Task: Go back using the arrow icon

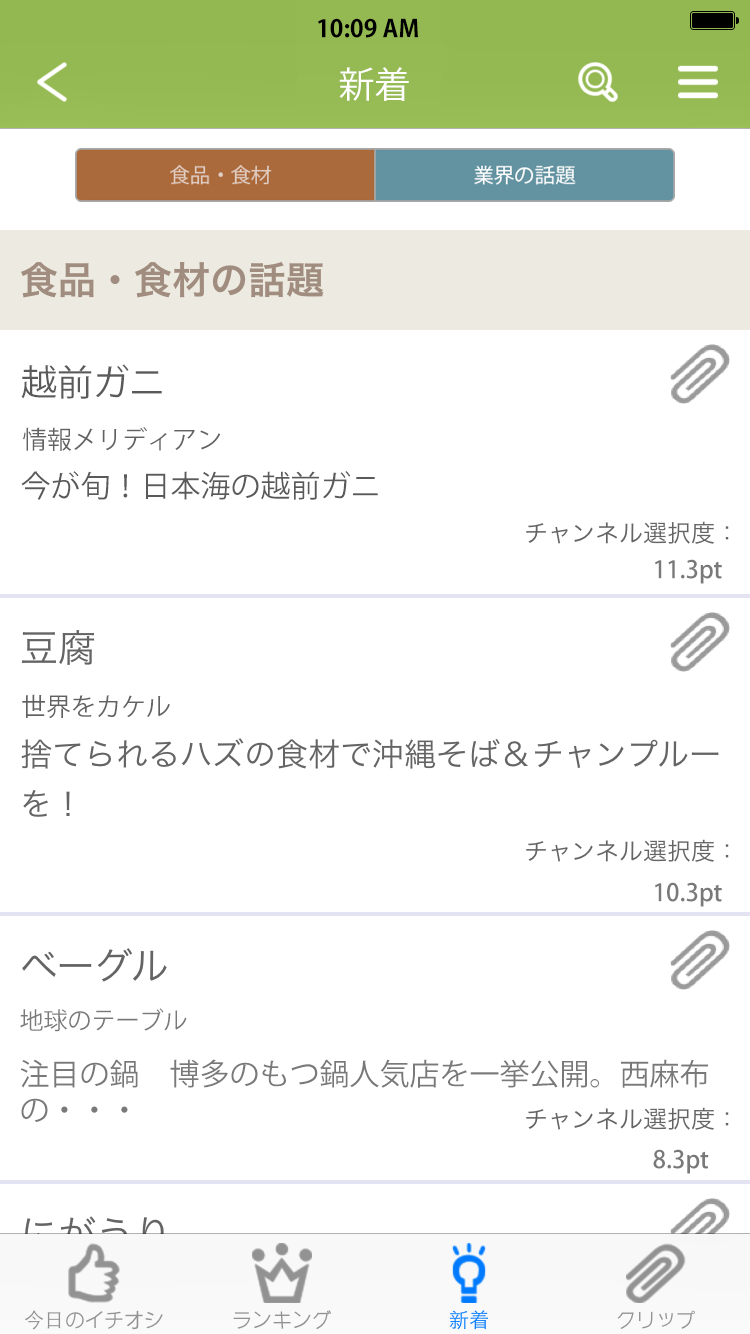Action: point(52,82)
